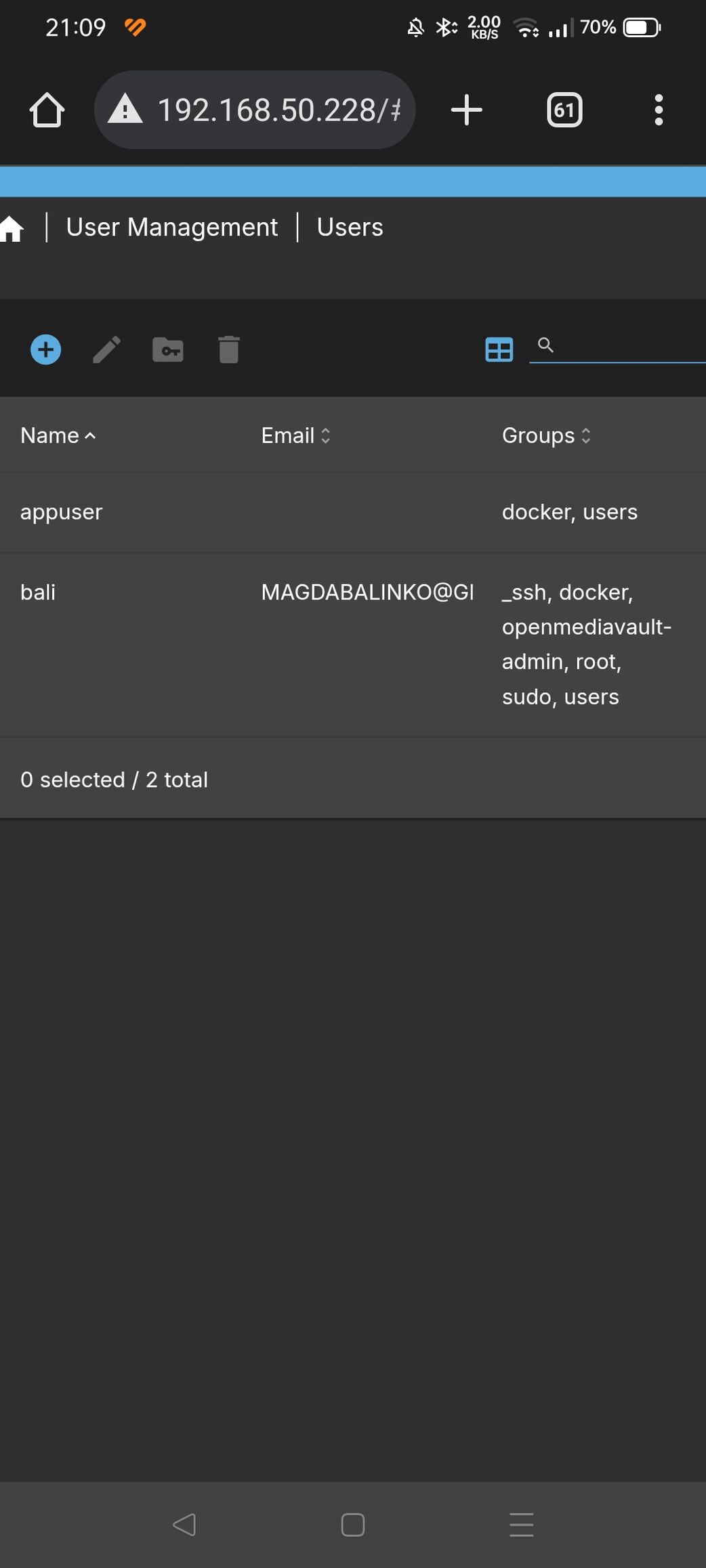Viewport: 706px width, 1568px height.
Task: Select the bali user row
Action: 353,645
